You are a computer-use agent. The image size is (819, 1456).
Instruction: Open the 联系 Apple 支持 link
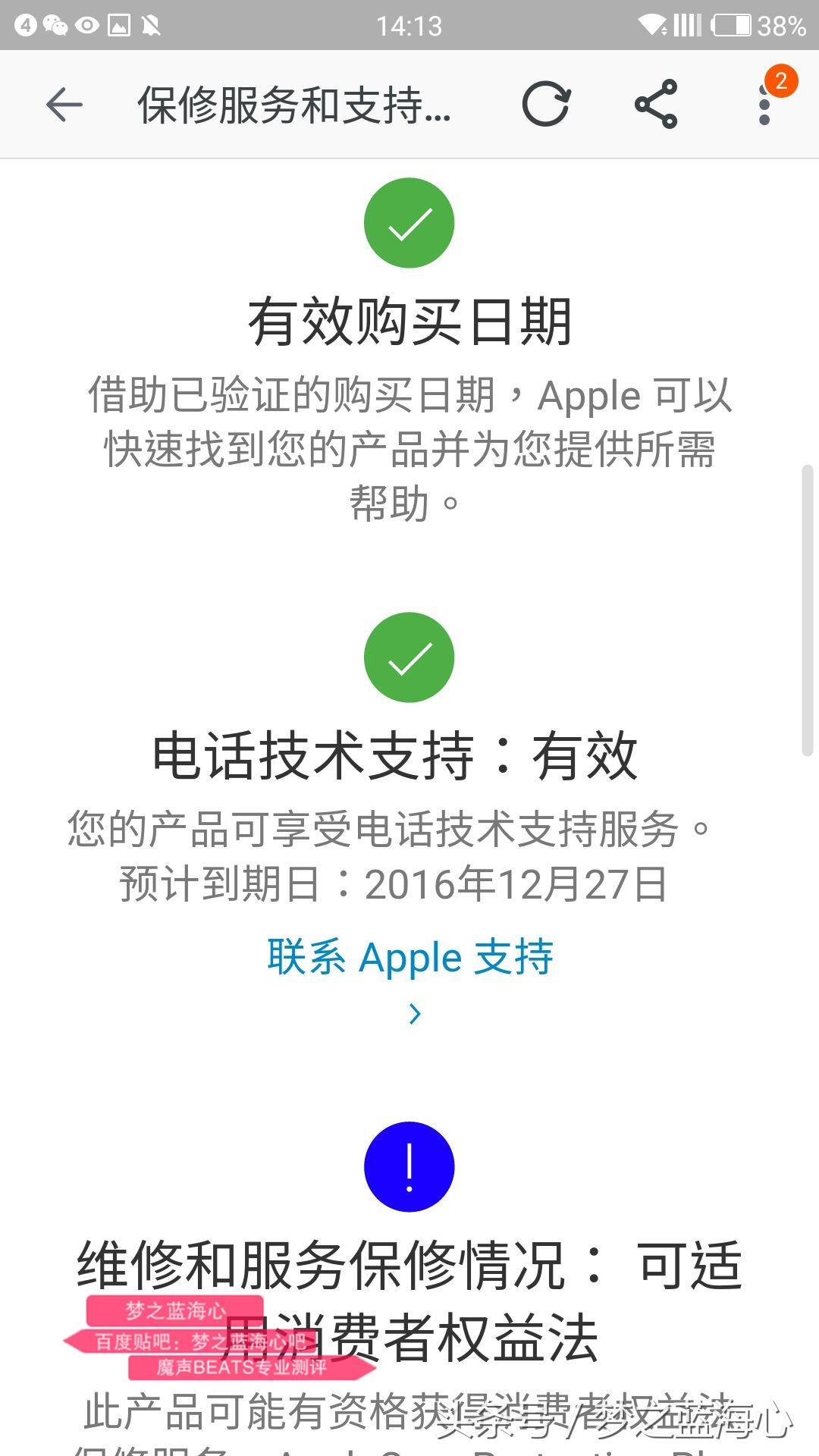click(x=410, y=957)
